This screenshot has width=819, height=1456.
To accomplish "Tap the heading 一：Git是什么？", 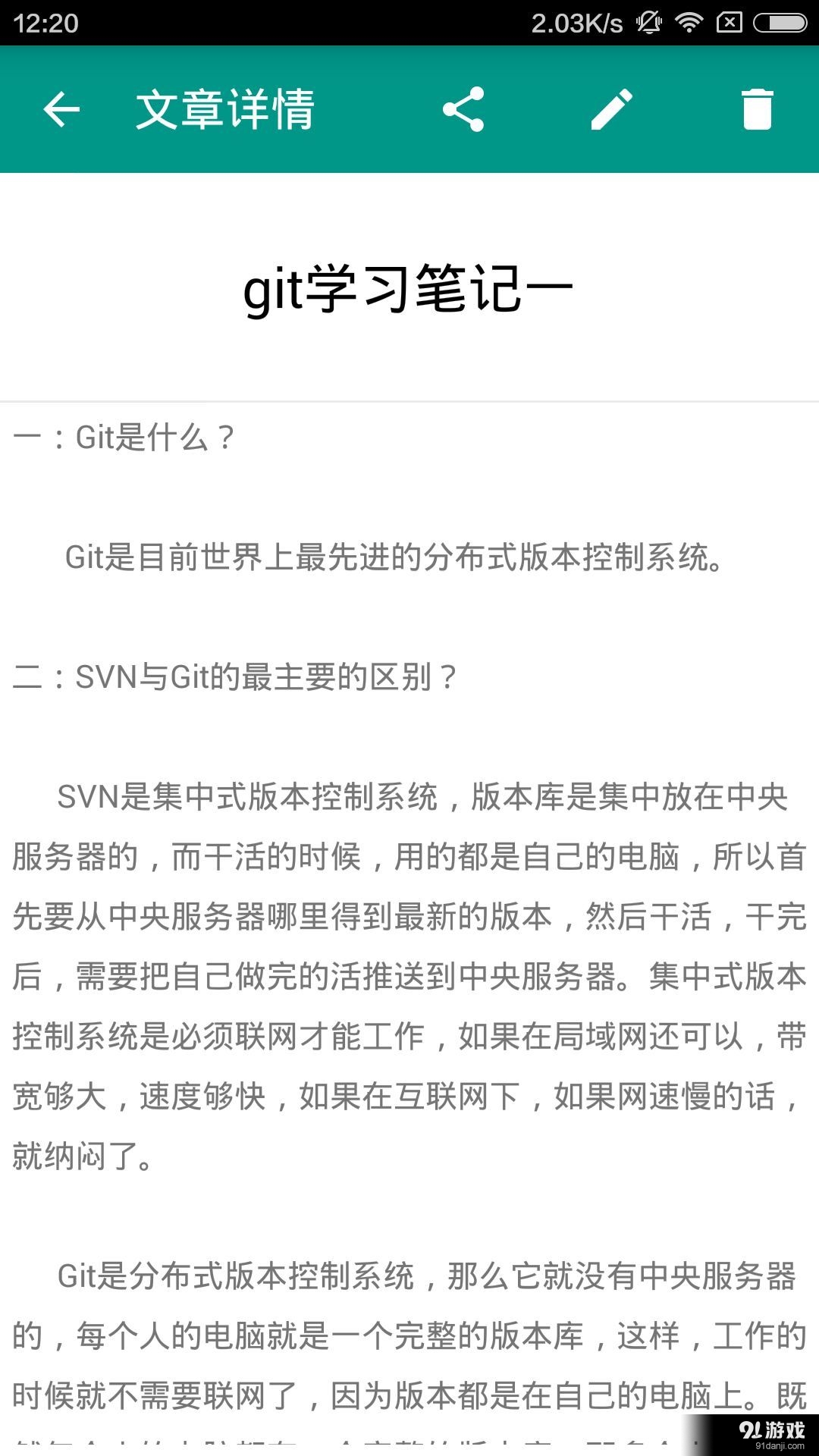I will [x=125, y=436].
